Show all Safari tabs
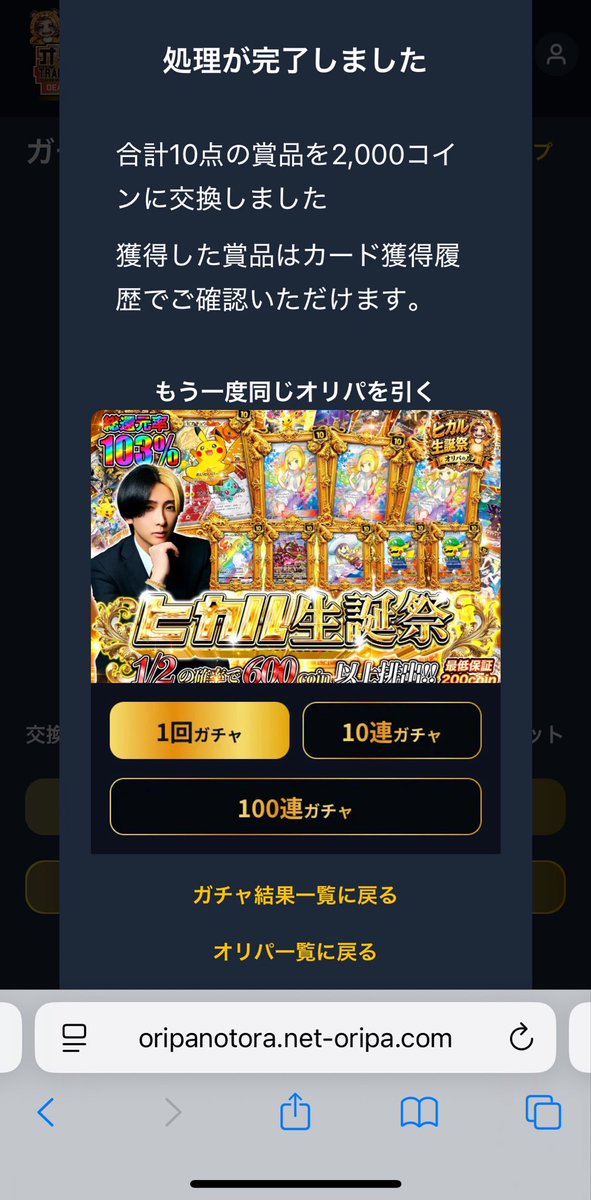This screenshot has height=1200, width=591. click(543, 1112)
